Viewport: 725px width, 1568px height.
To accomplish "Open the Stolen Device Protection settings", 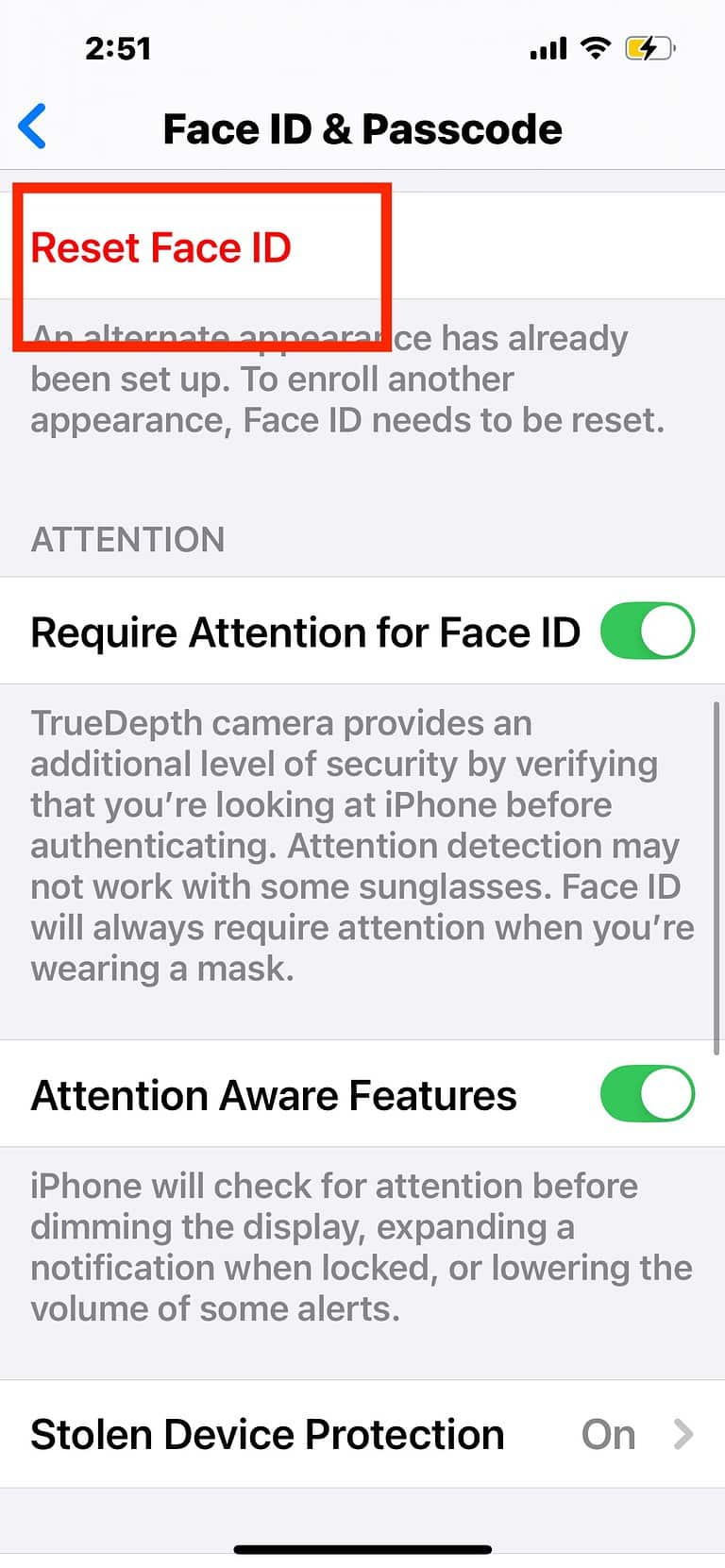I will [362, 1434].
